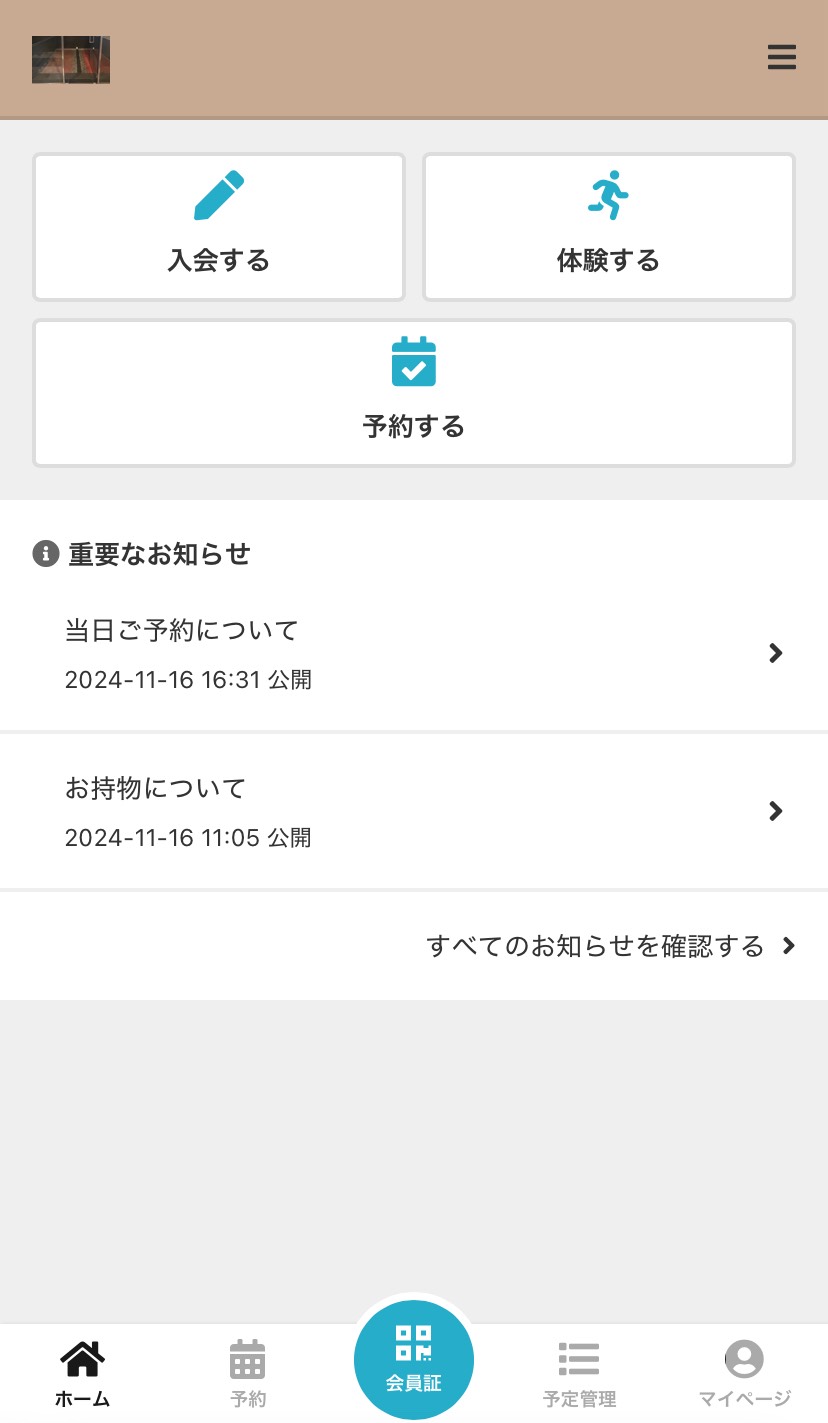Select the 体験する running person icon

point(609,195)
